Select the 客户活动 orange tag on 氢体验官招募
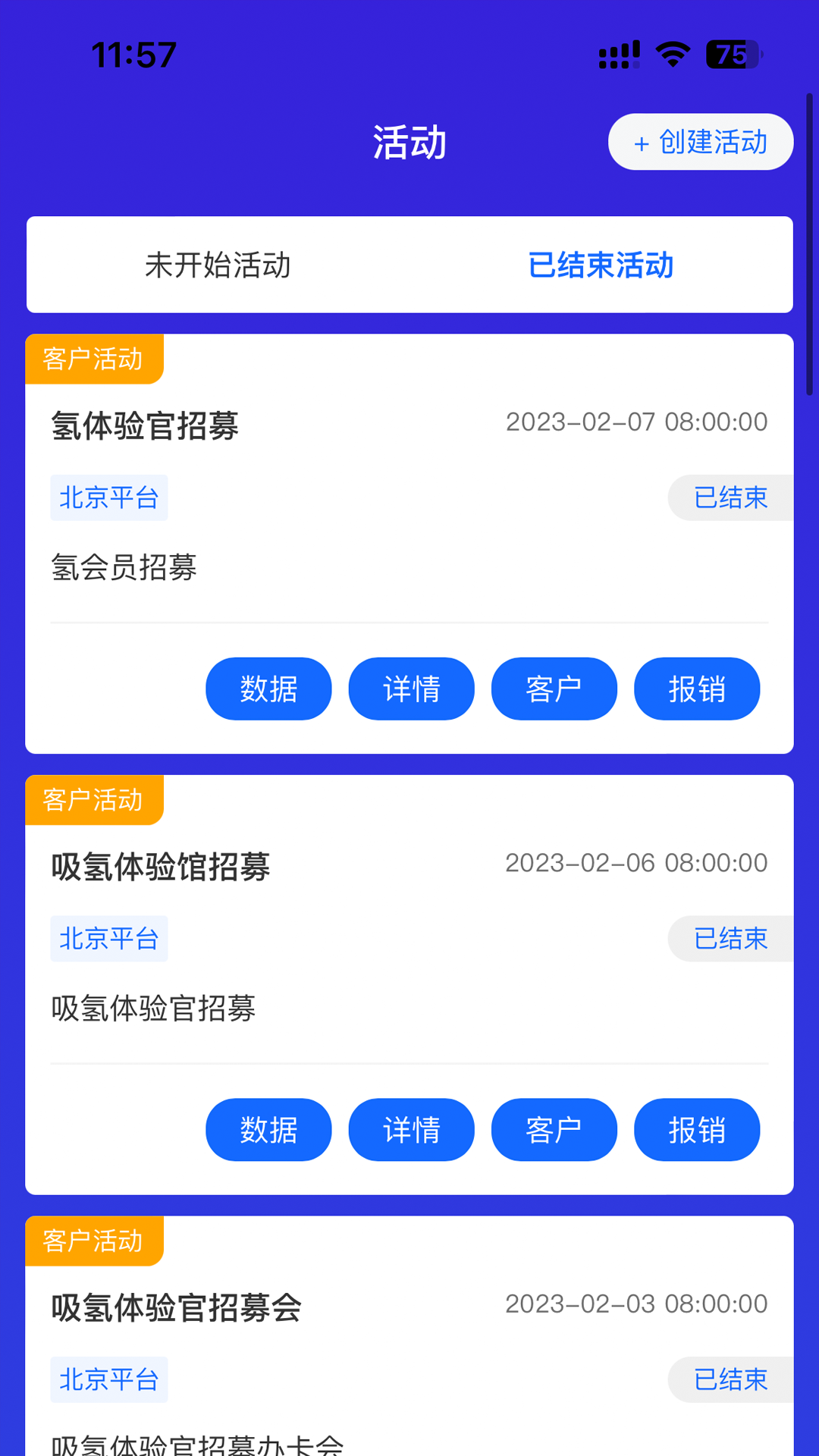Image resolution: width=819 pixels, height=1456 pixels. tap(93, 359)
